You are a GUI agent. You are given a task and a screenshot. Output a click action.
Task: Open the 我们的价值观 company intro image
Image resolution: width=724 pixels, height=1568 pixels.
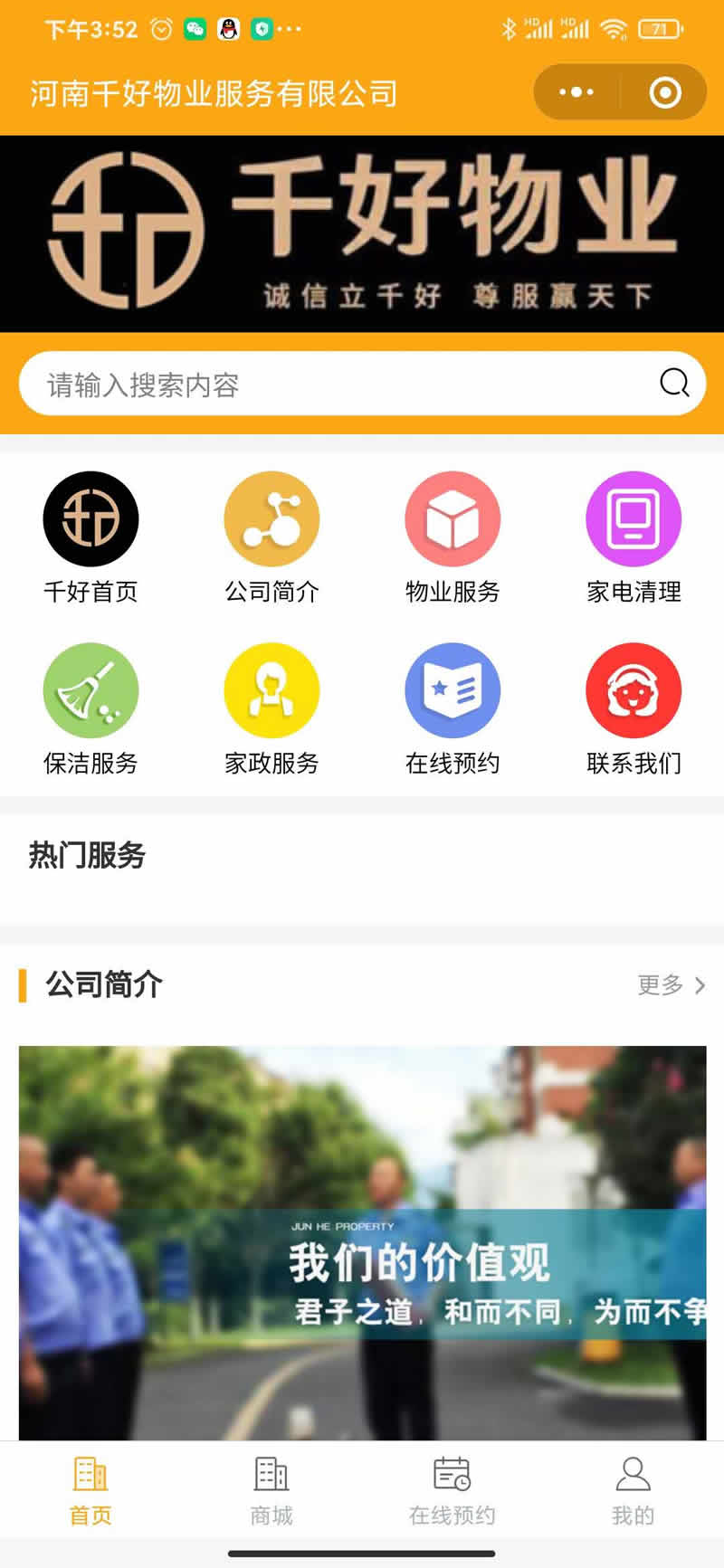(x=362, y=1241)
